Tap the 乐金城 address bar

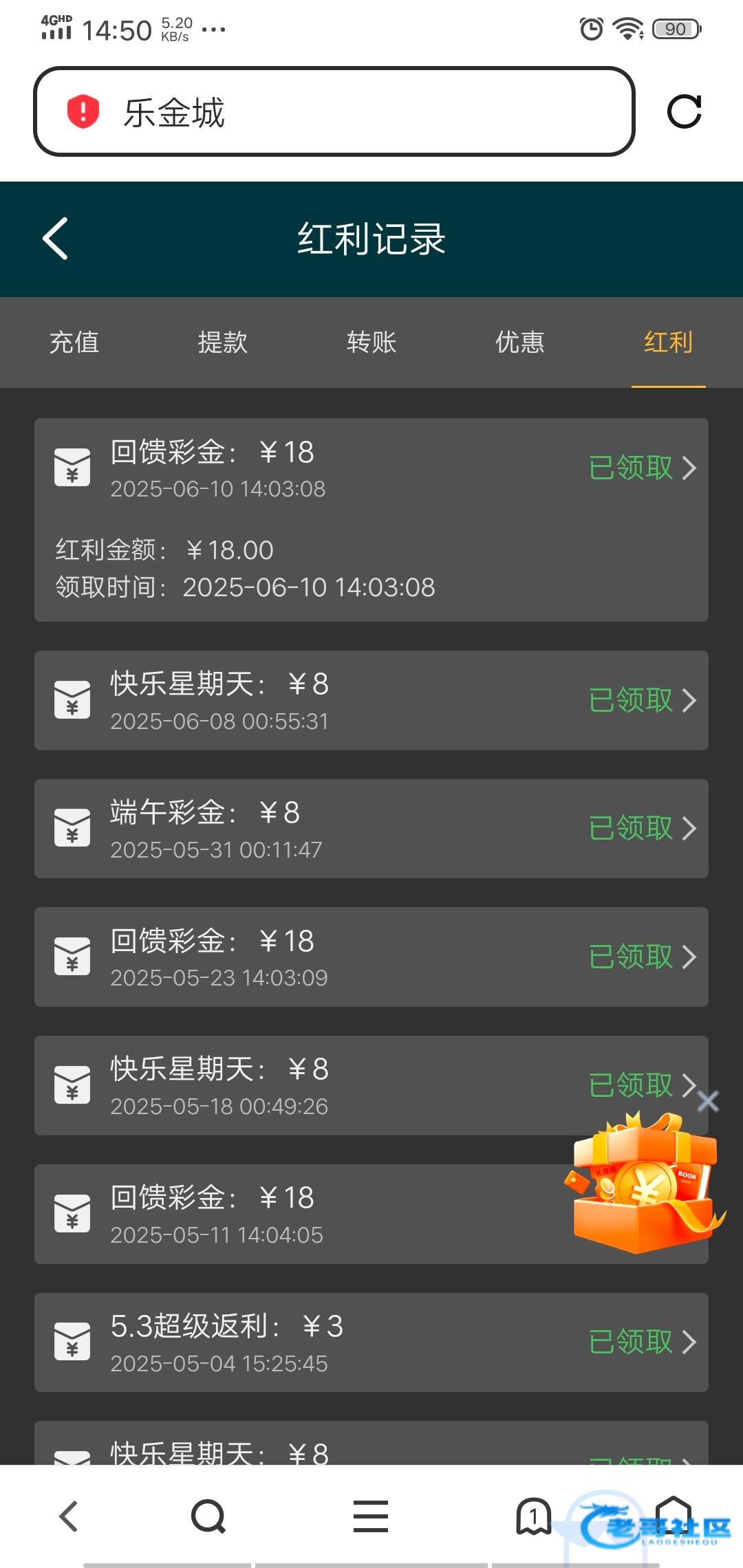[334, 111]
